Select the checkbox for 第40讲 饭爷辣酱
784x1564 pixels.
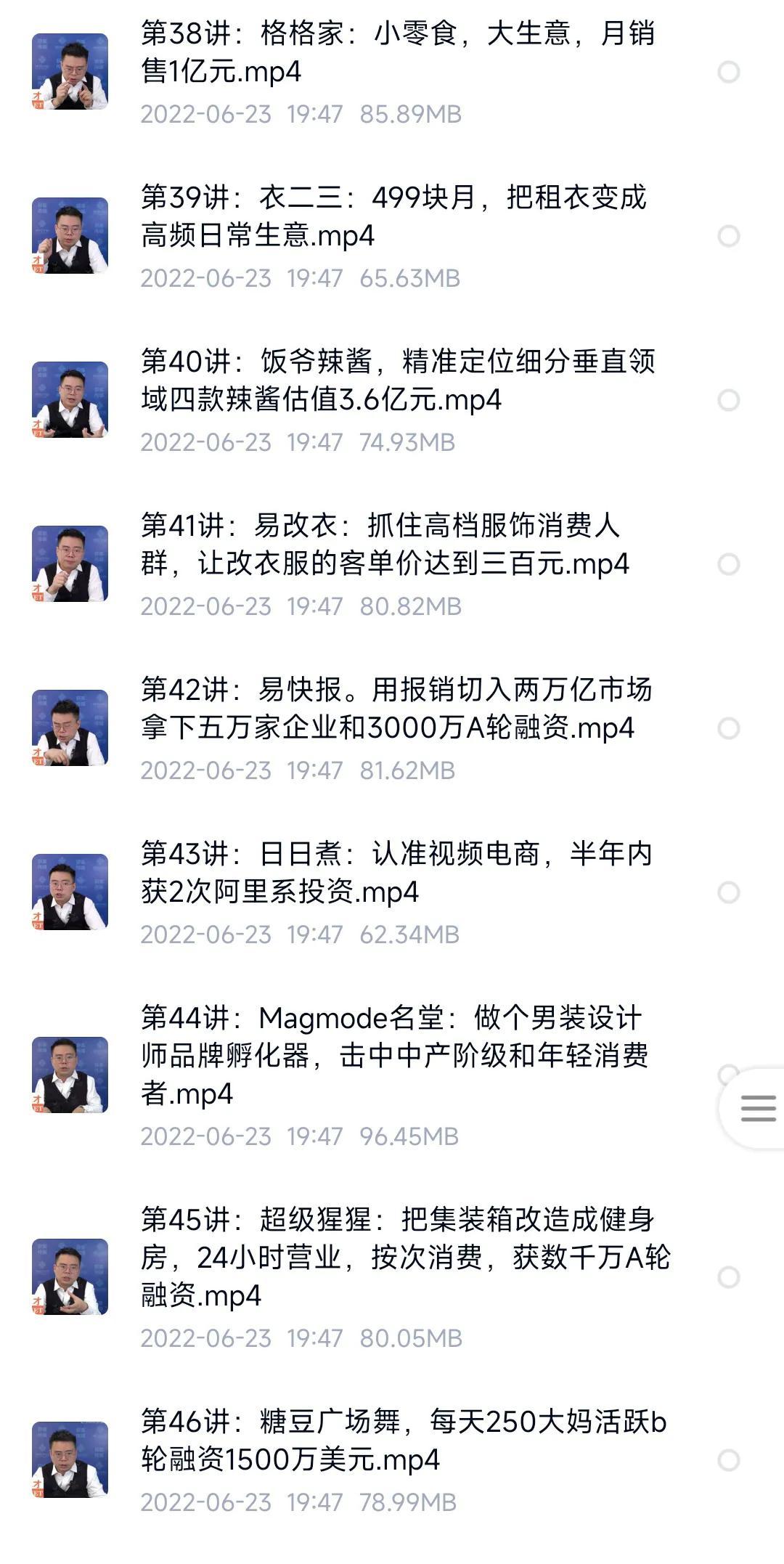pos(728,400)
